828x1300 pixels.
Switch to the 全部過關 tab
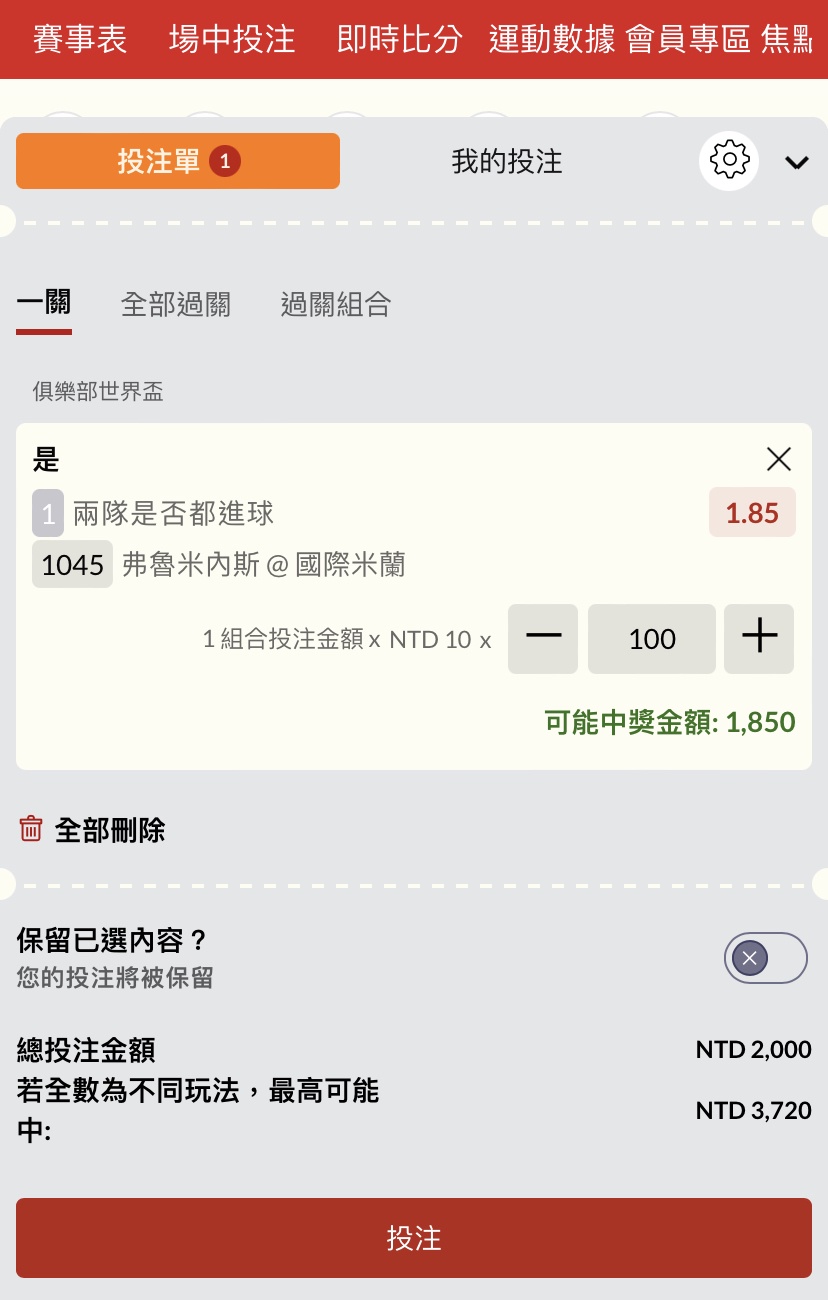point(176,304)
